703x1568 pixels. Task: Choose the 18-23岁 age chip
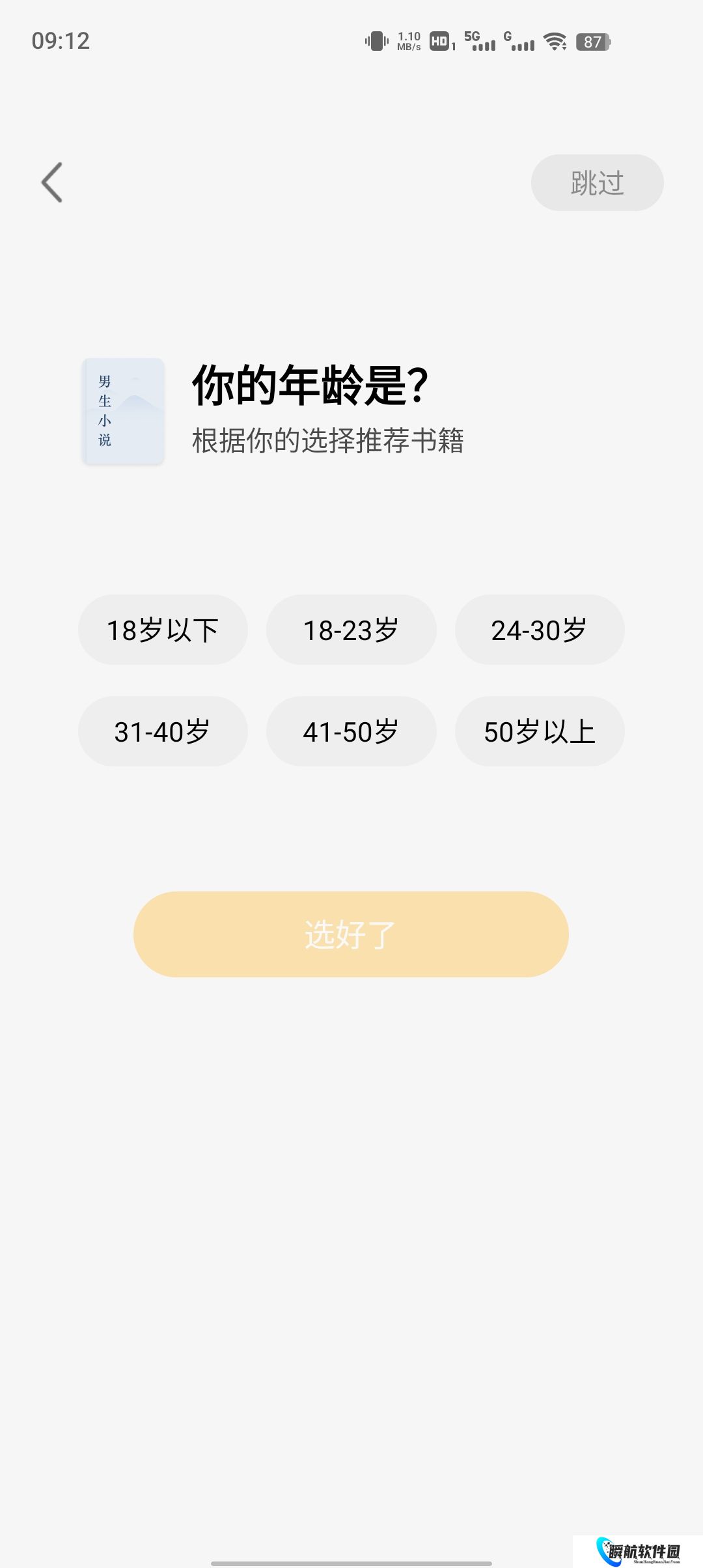(351, 630)
